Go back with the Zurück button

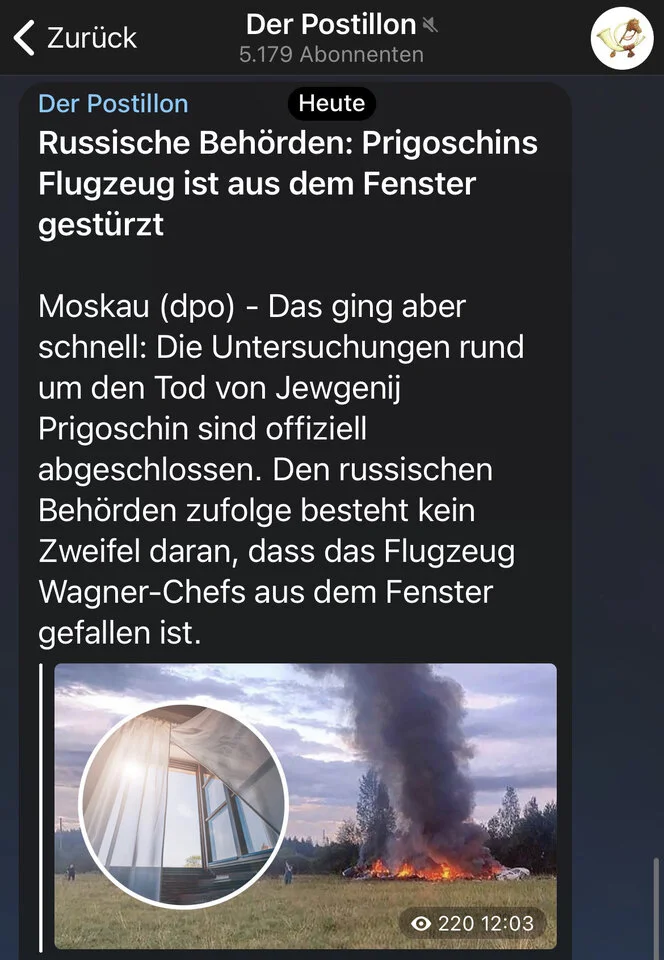pyautogui.click(x=75, y=38)
